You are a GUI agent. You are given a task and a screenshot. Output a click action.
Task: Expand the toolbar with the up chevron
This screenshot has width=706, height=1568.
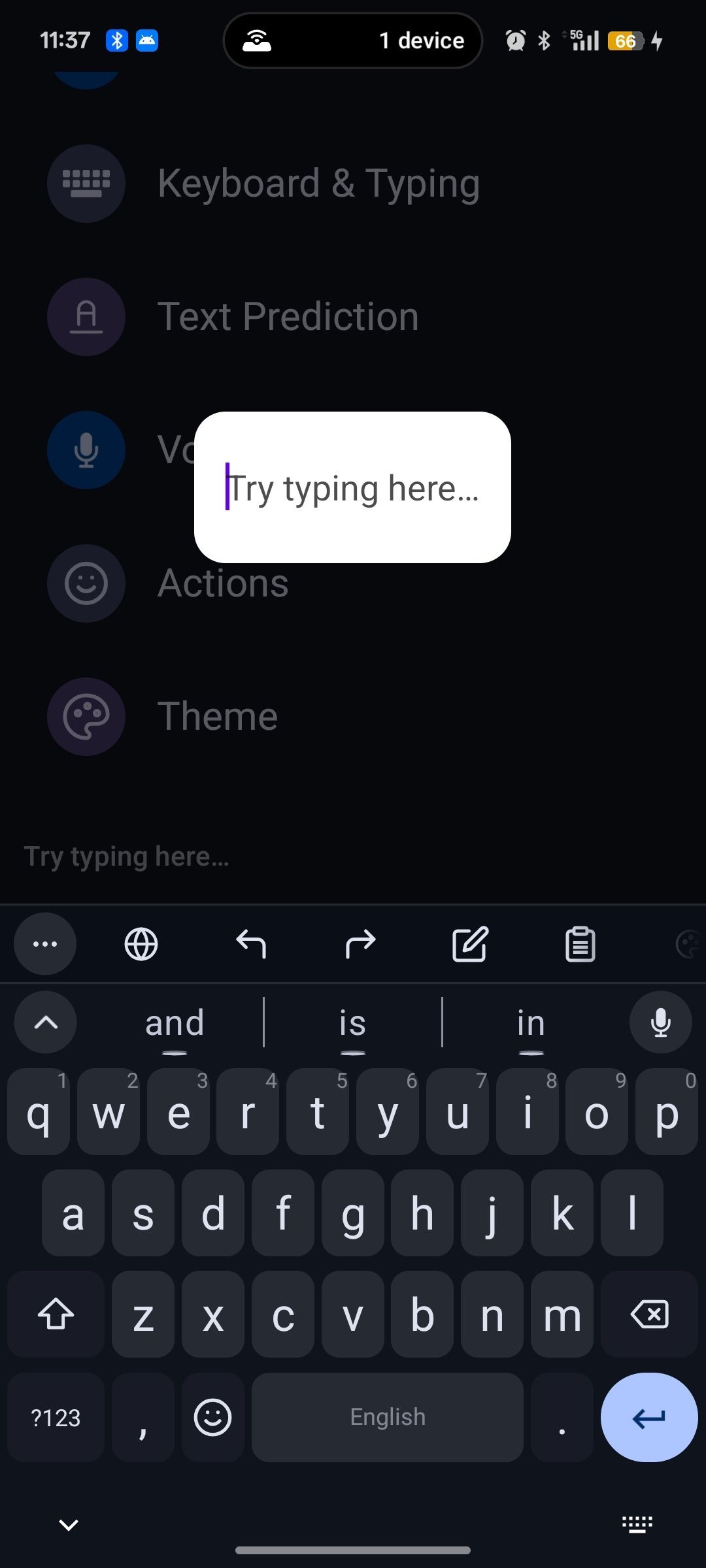click(x=45, y=1022)
